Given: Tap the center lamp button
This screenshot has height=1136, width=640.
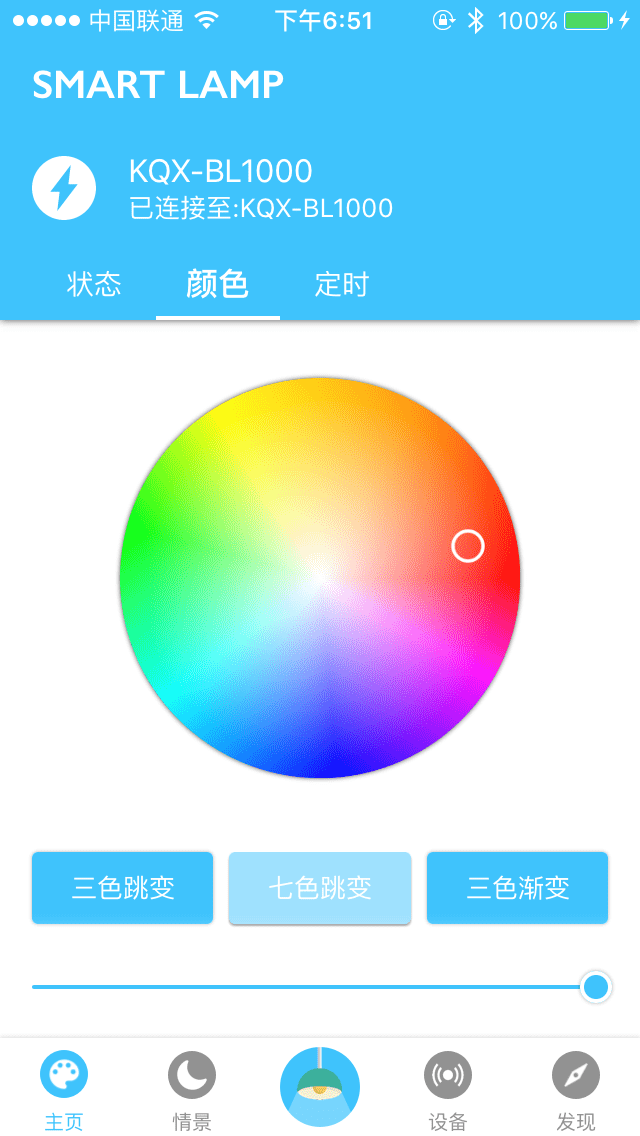Looking at the screenshot, I should click(x=320, y=1087).
